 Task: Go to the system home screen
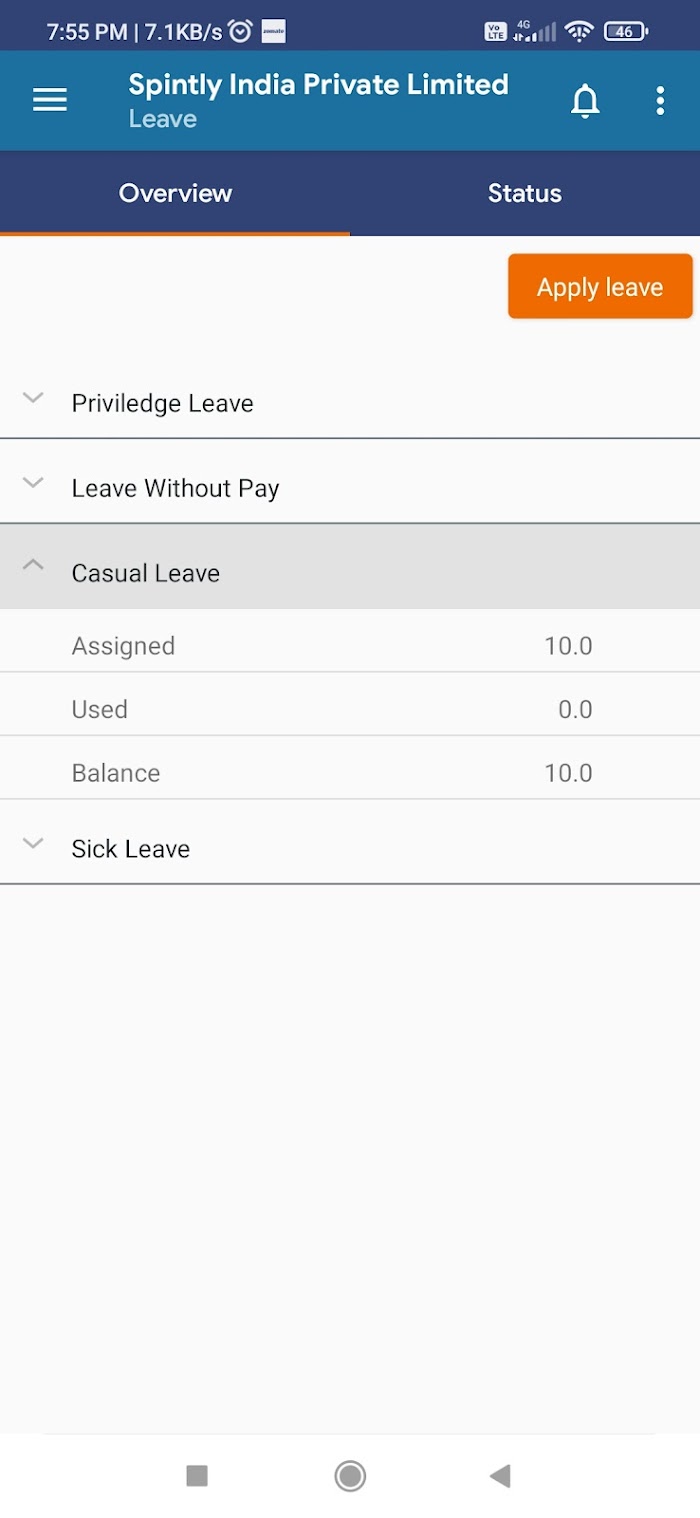click(x=350, y=1475)
